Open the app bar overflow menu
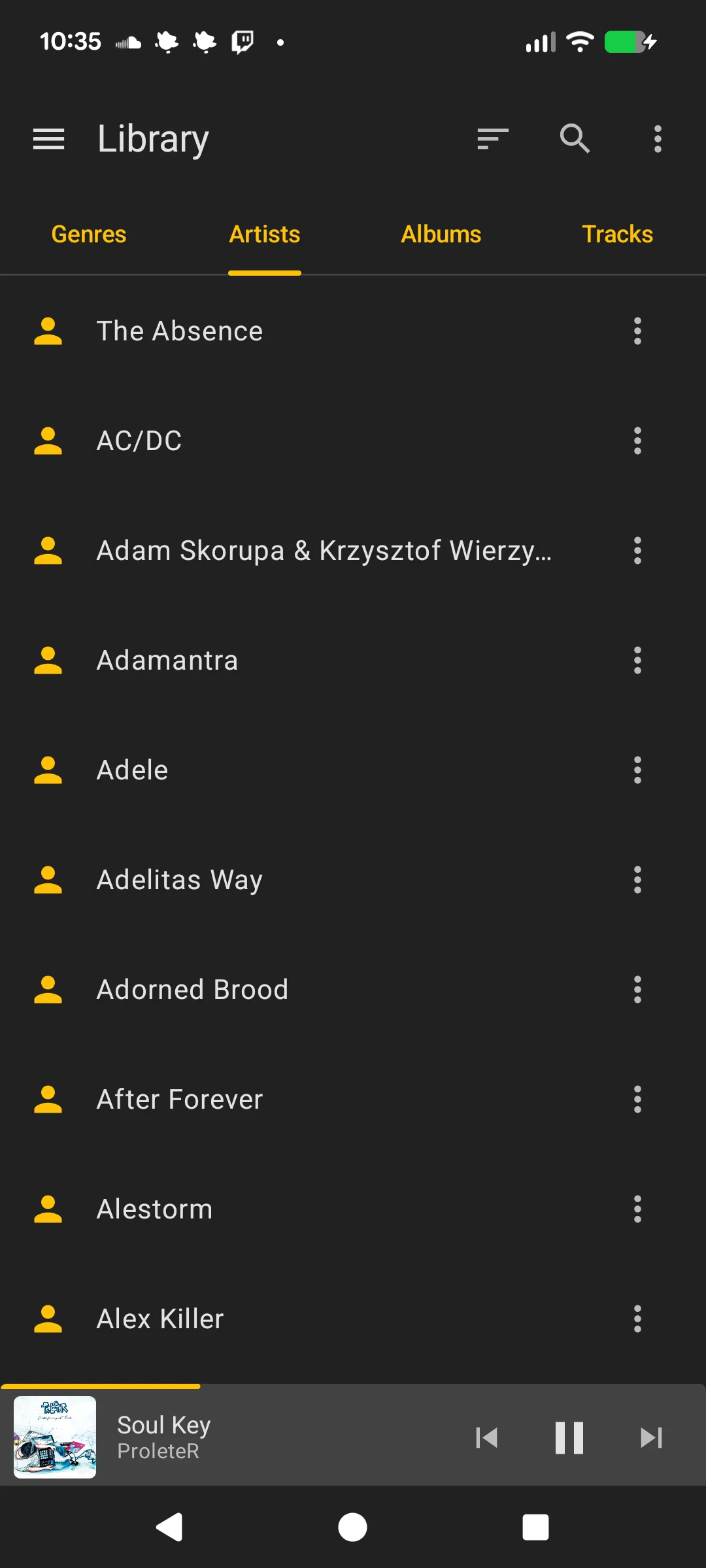The width and height of the screenshot is (706, 1568). tap(658, 139)
